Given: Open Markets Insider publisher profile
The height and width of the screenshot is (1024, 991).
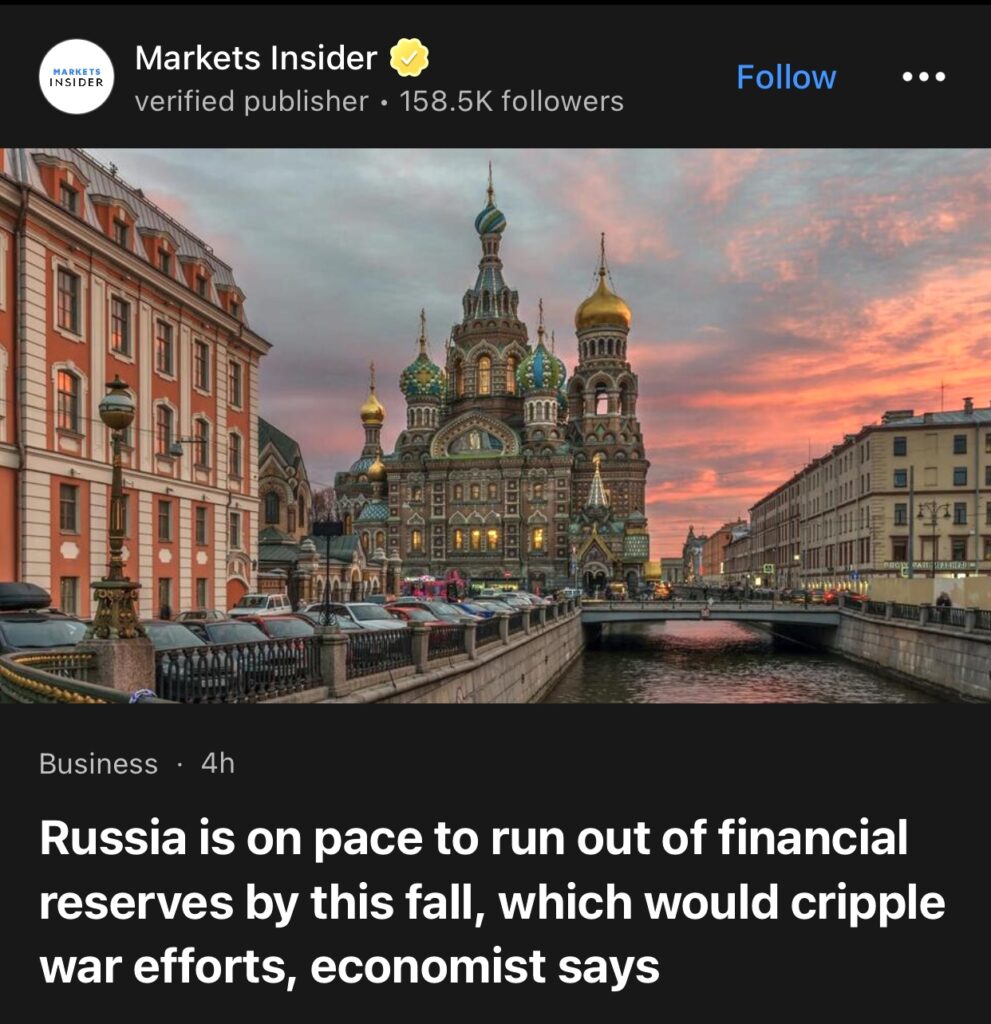Looking at the screenshot, I should pyautogui.click(x=255, y=59).
